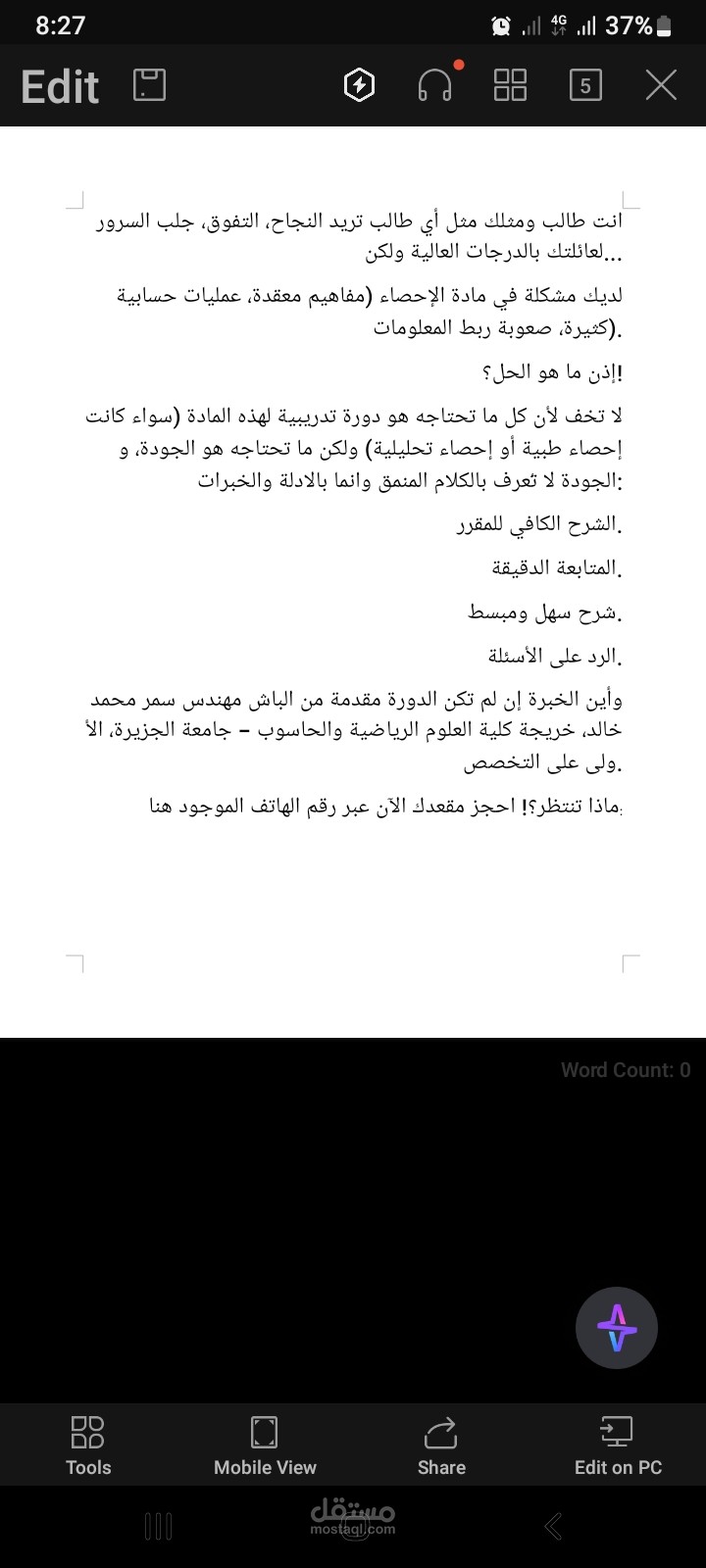Open Edit on PC option

[617, 1444]
